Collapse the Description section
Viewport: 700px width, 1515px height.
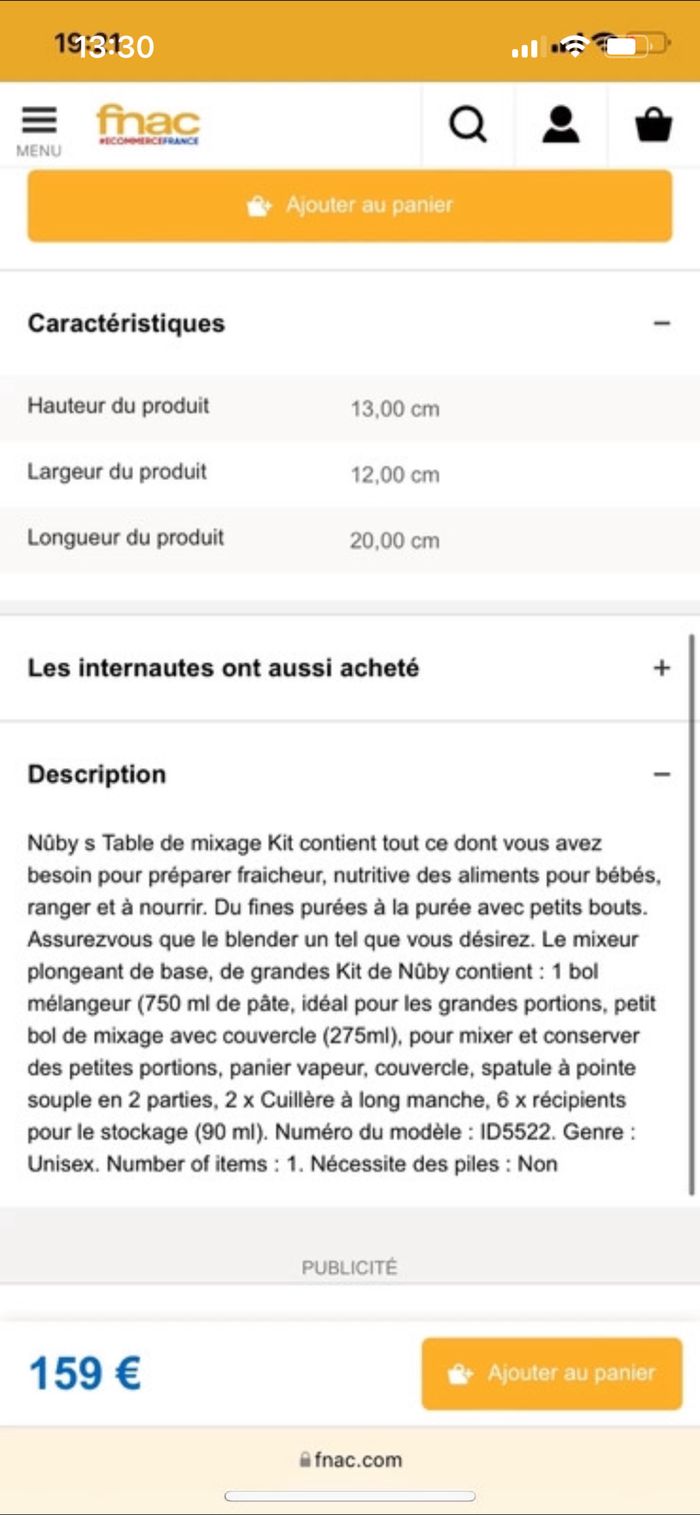[661, 774]
